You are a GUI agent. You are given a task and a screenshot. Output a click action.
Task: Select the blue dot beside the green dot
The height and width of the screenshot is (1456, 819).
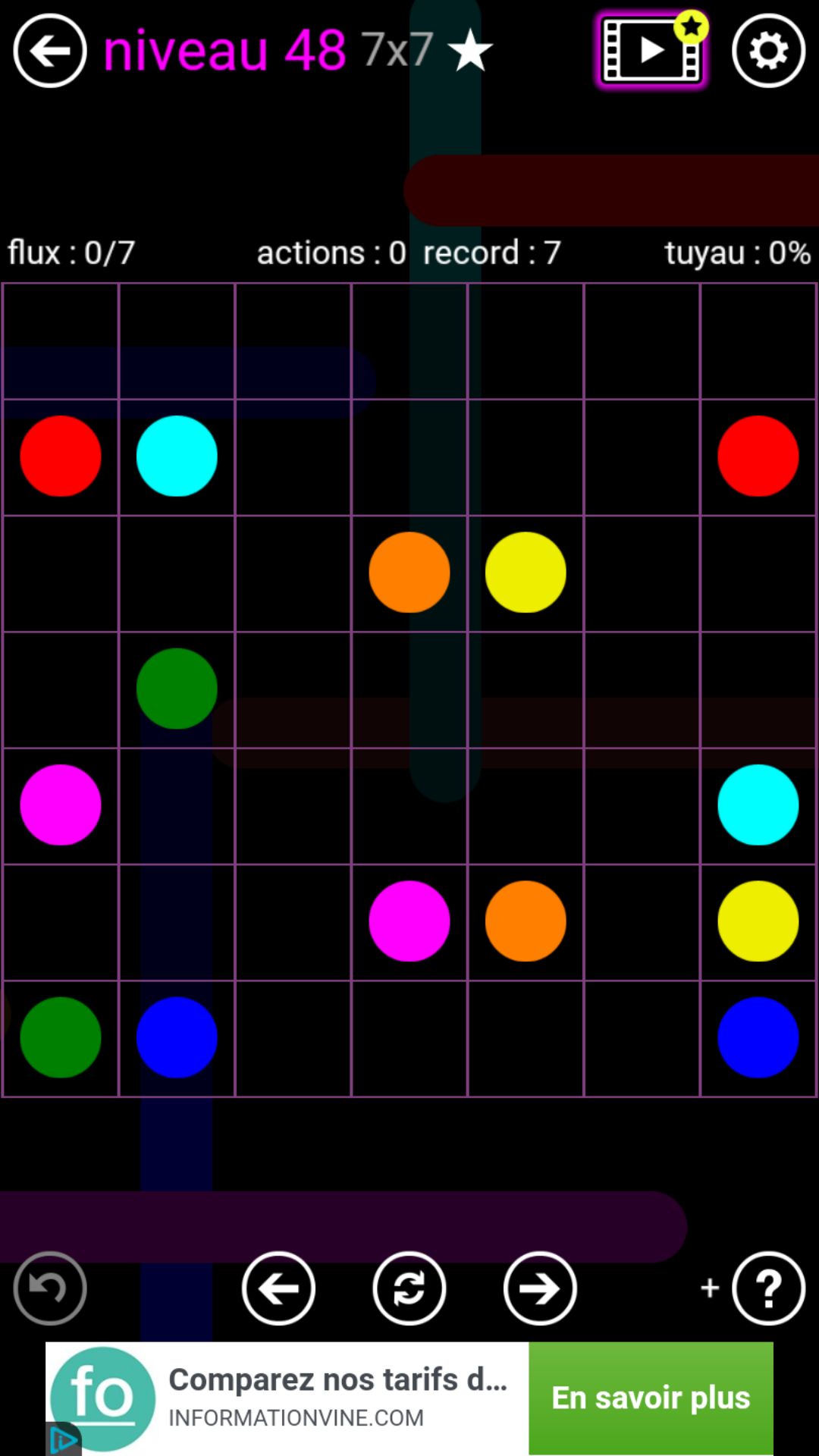point(177,1037)
